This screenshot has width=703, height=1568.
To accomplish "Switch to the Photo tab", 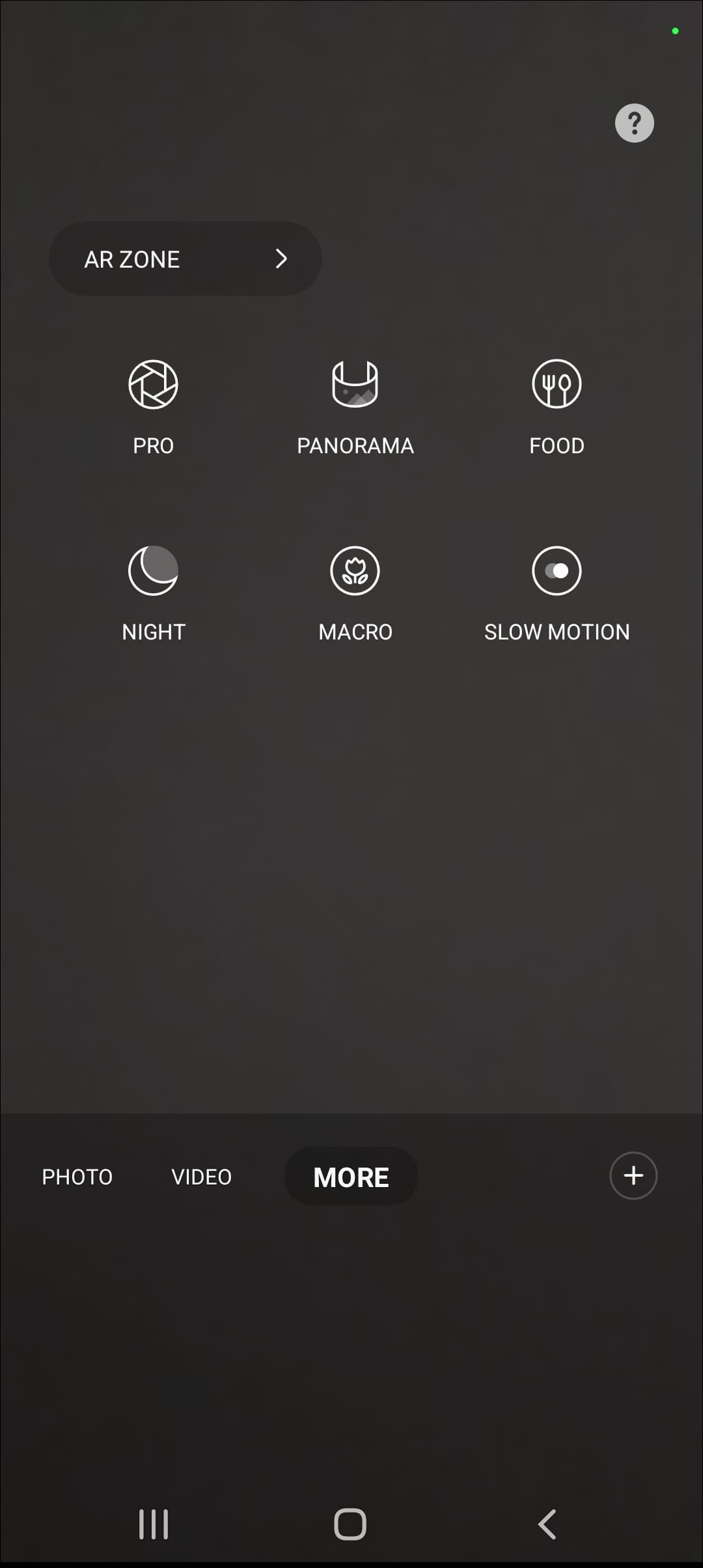I will tap(77, 1177).
